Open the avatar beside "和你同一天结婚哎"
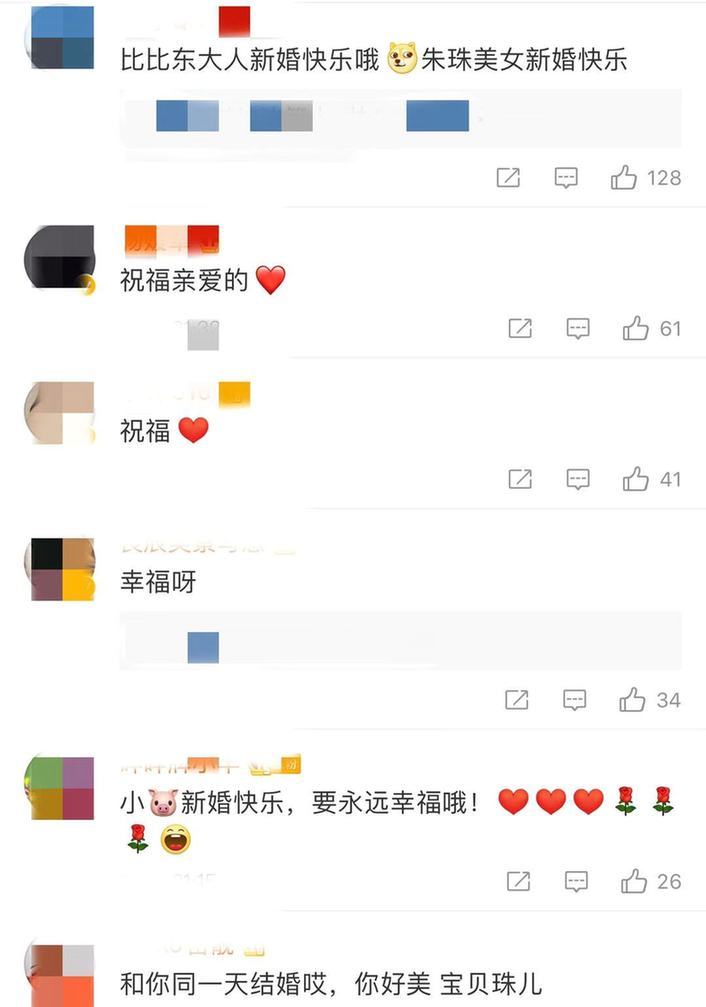Viewport: 706px width, 1007px height. pos(62,975)
